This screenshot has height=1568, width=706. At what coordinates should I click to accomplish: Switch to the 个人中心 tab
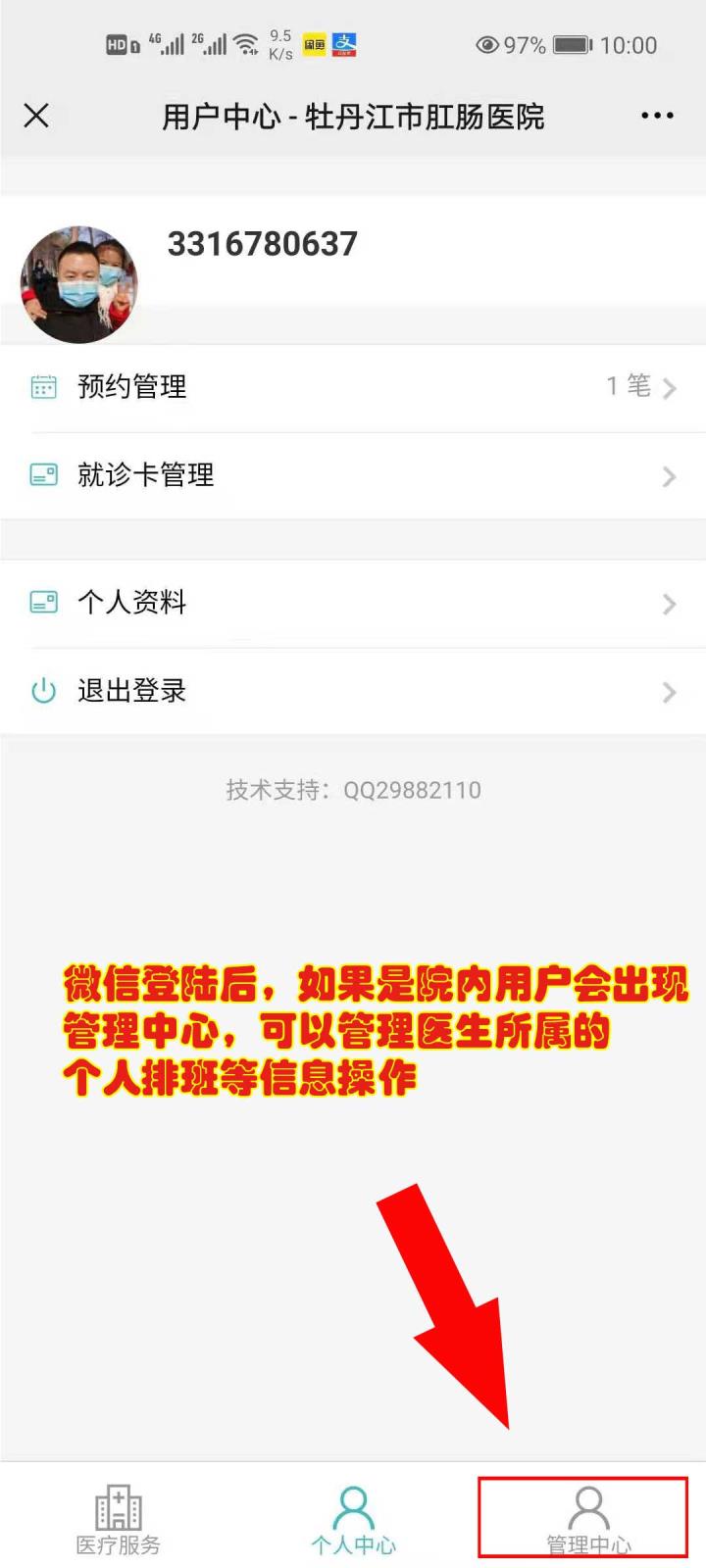coord(353,1519)
